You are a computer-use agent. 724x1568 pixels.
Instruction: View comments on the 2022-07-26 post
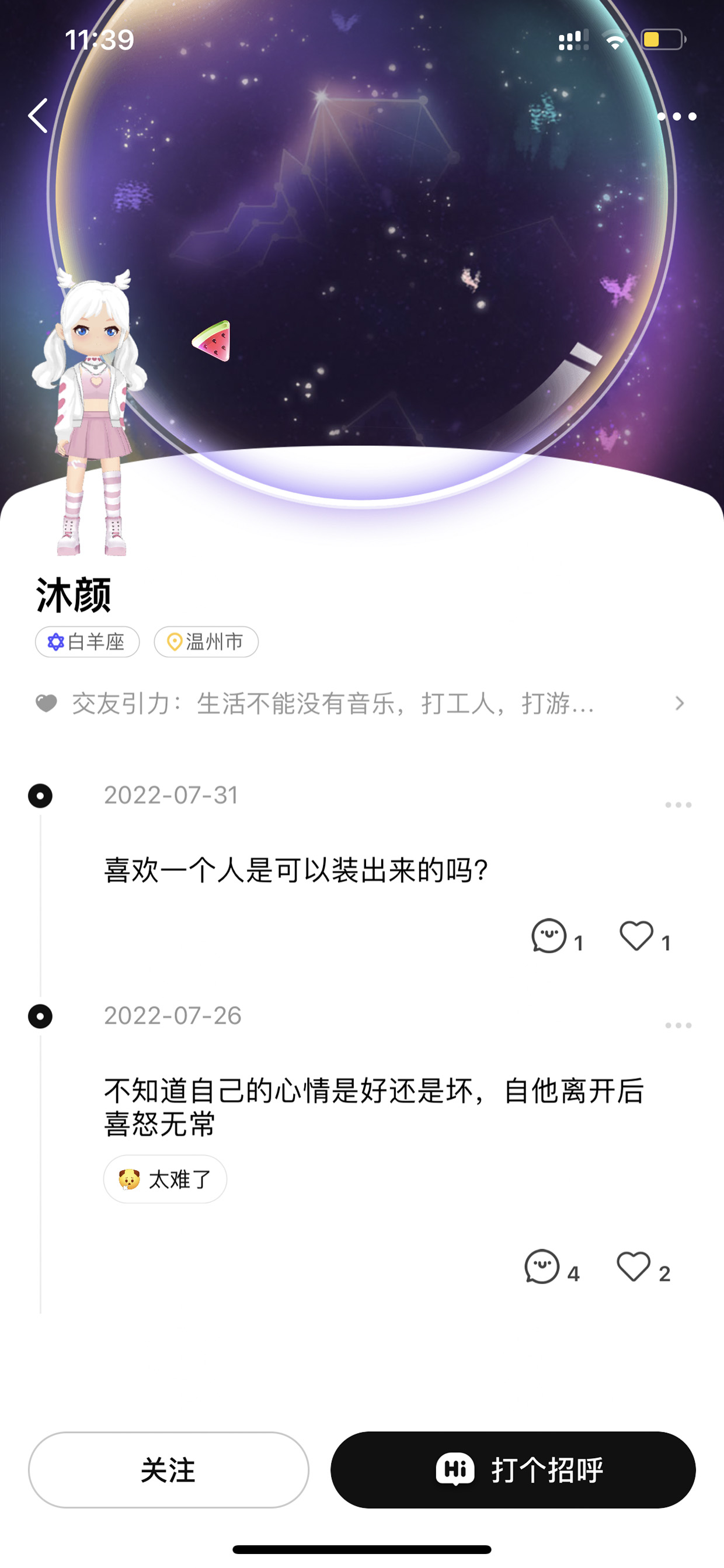[551, 1267]
